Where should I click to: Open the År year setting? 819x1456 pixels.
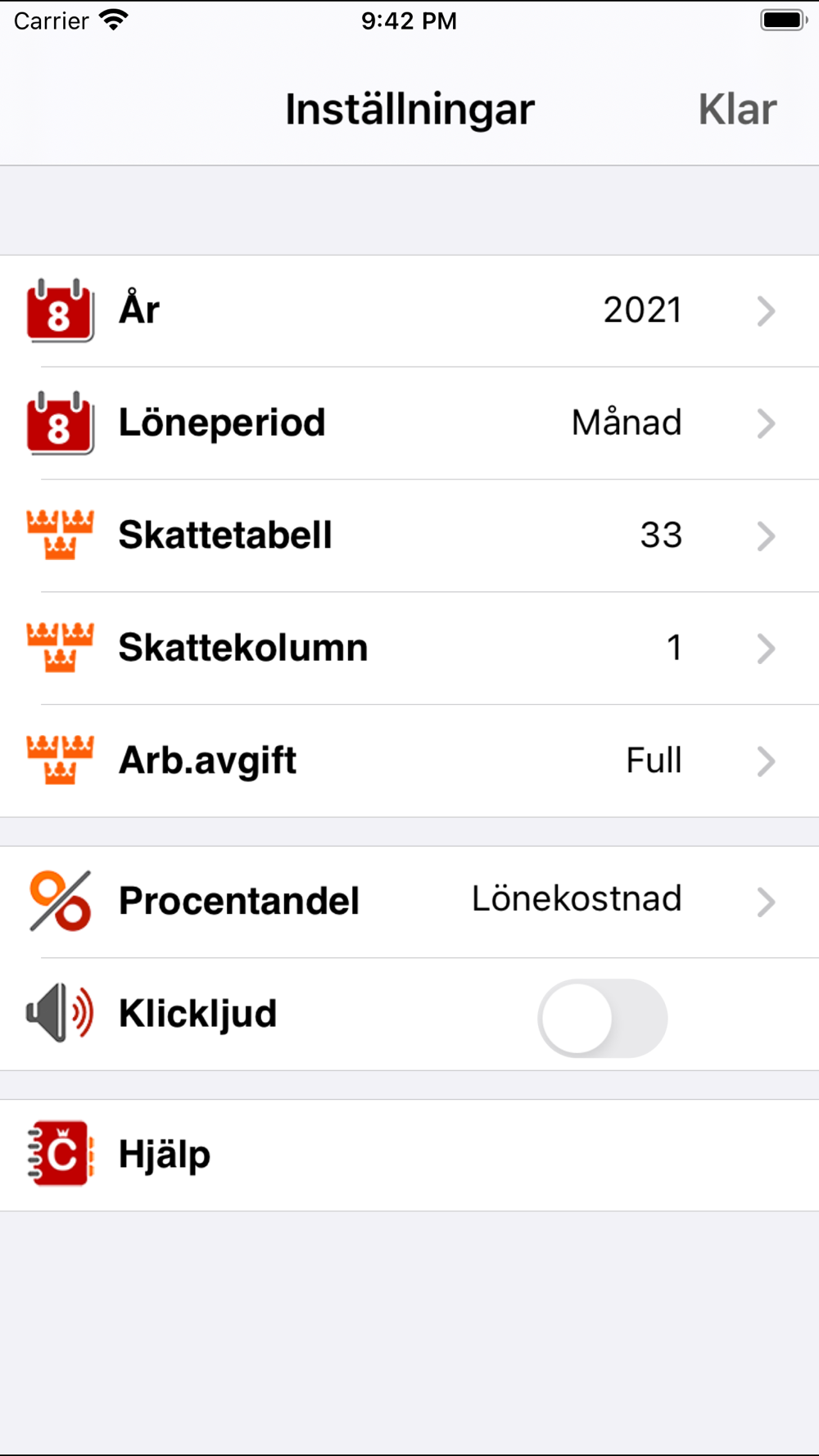tap(409, 311)
